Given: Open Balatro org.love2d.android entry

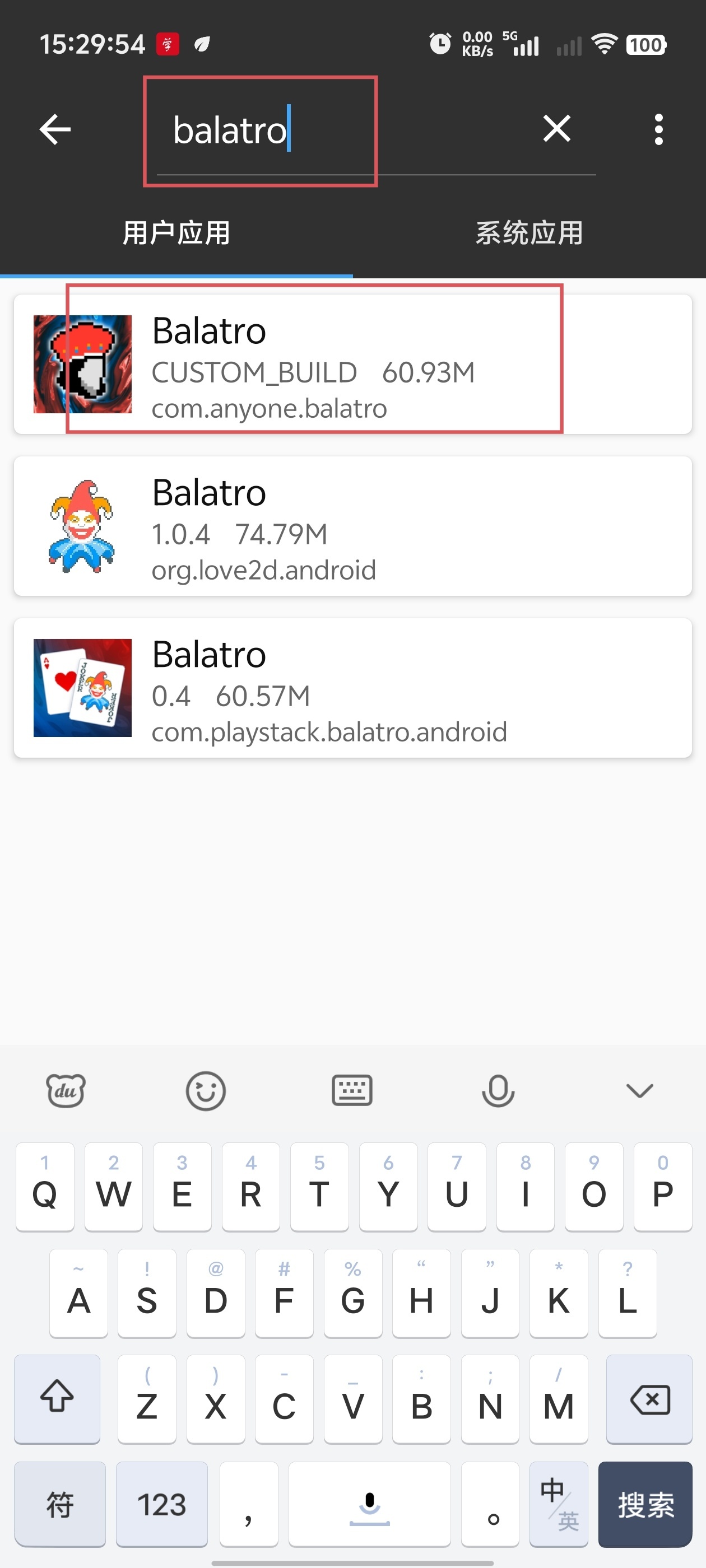Looking at the screenshot, I should [x=352, y=526].
